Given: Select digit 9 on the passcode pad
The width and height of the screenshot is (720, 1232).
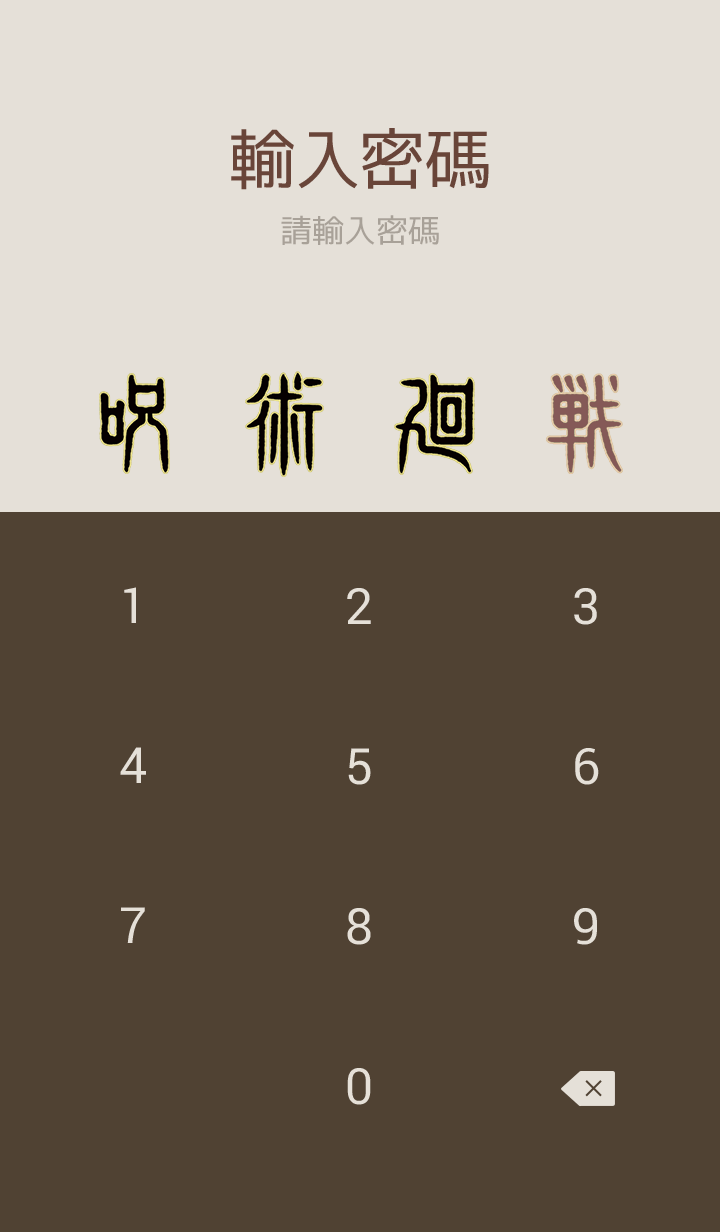Looking at the screenshot, I should (x=586, y=927).
